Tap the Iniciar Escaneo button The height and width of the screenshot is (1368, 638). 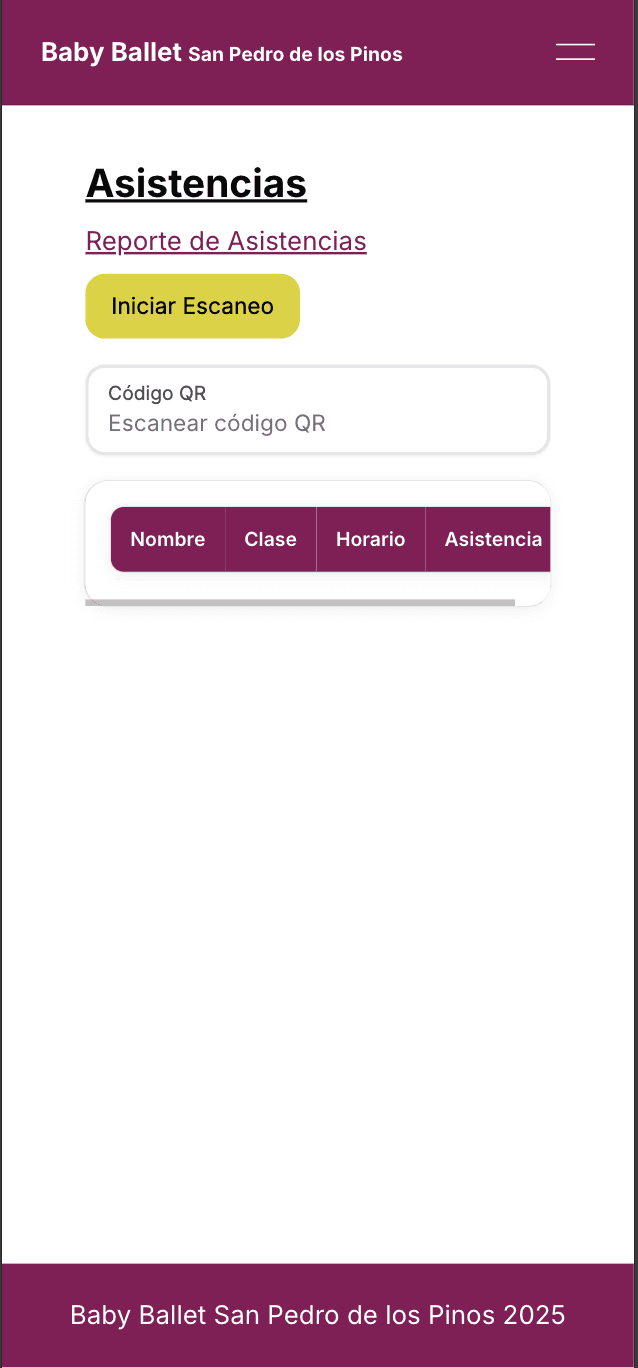[x=192, y=306]
